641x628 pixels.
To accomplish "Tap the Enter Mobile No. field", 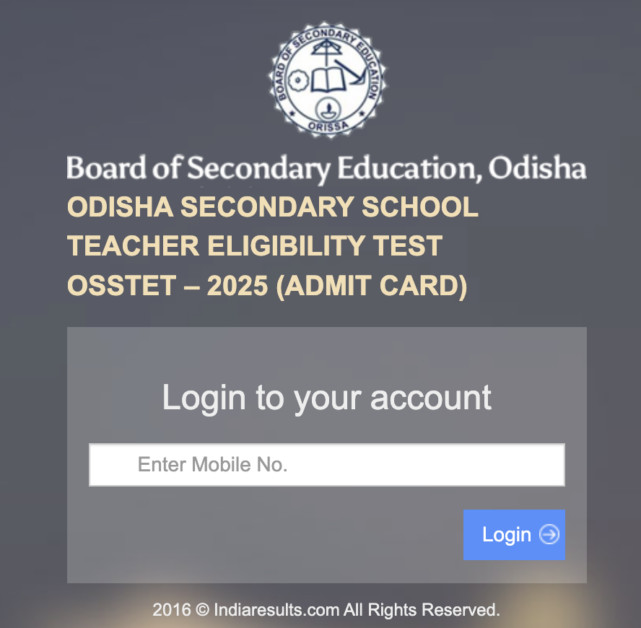I will click(326, 465).
